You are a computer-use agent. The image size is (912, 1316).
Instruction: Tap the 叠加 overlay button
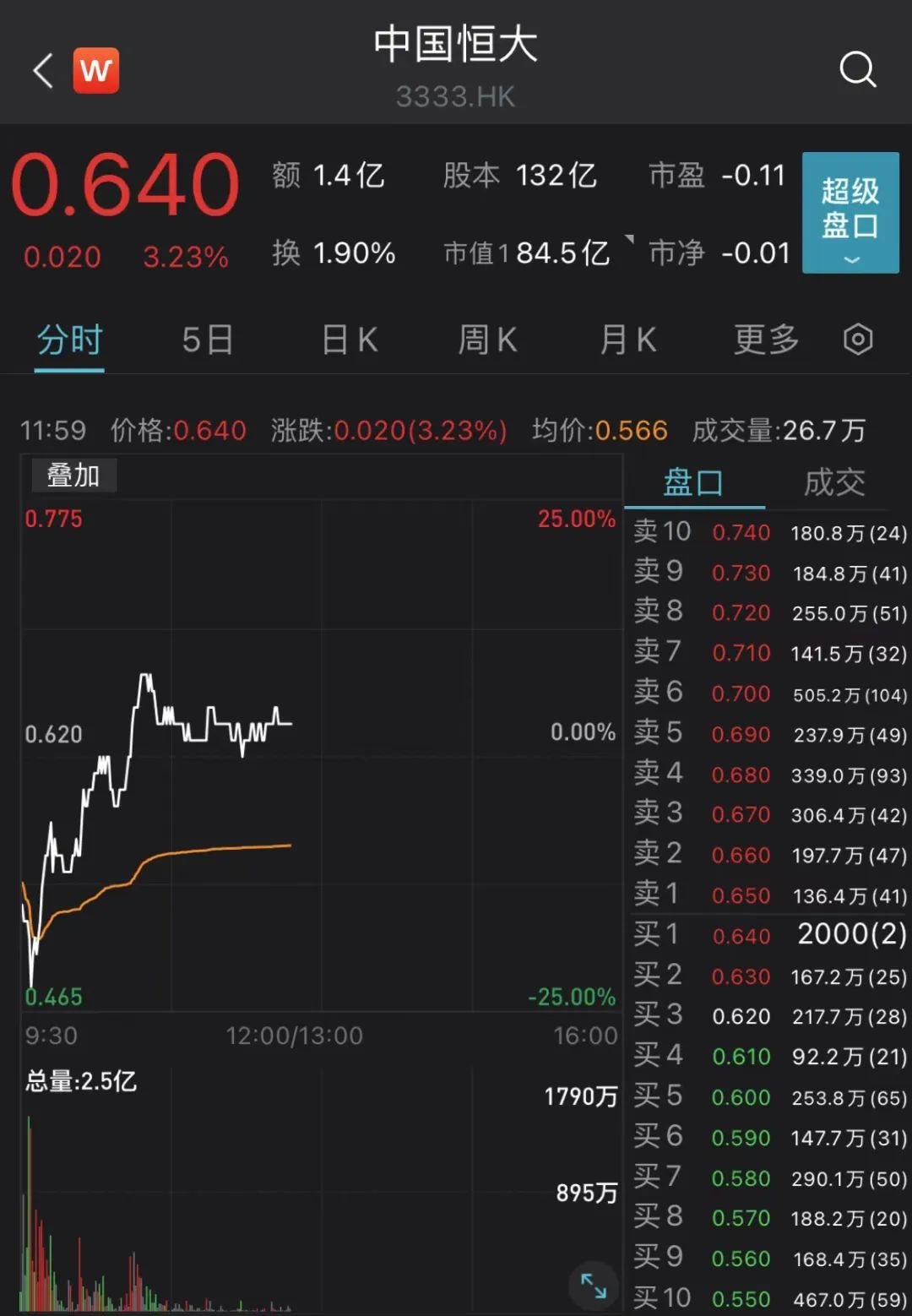point(73,476)
